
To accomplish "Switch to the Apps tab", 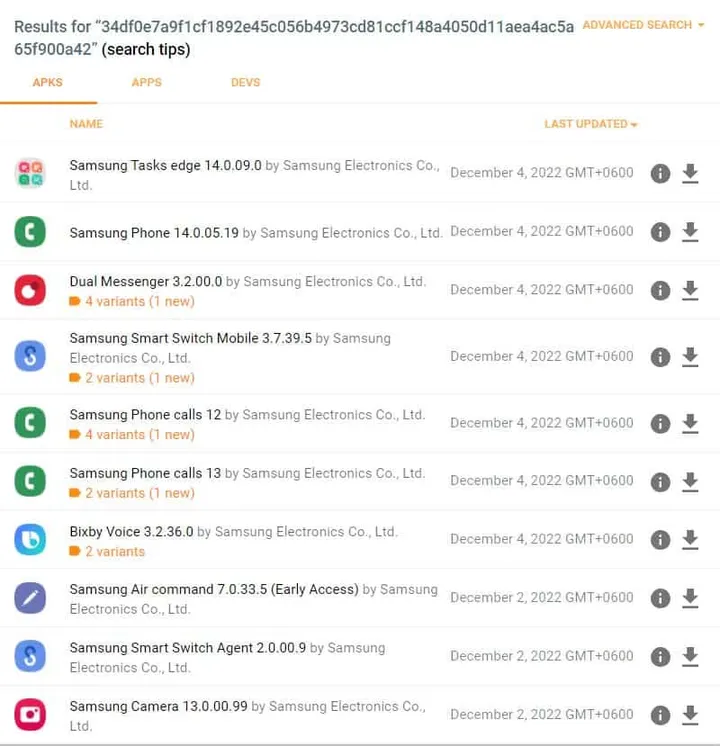I will [x=146, y=82].
